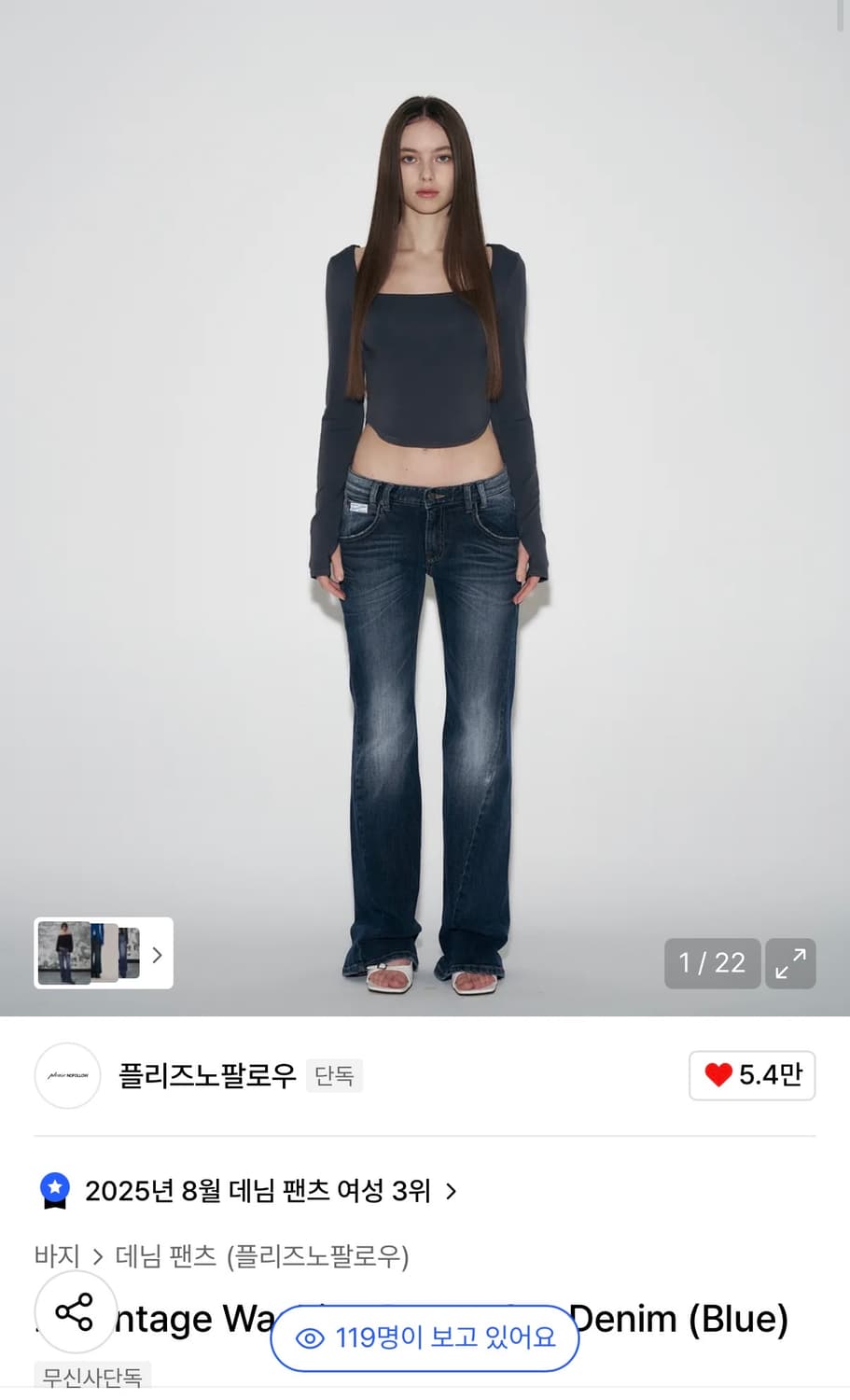Click the chevron between 바지 and 데님 팬츠
The image size is (850, 1400).
pos(97,1257)
